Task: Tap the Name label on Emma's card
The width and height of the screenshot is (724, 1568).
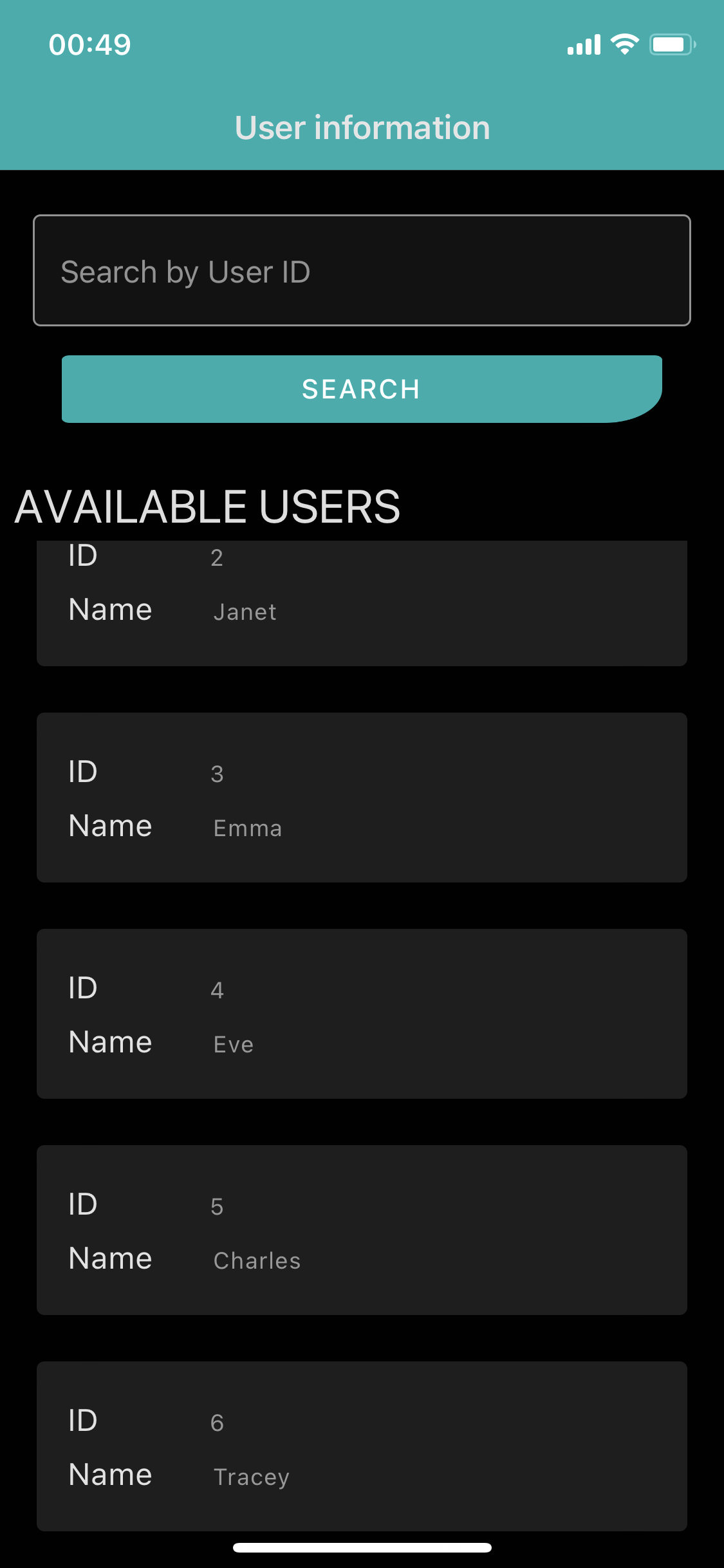Action: (109, 825)
